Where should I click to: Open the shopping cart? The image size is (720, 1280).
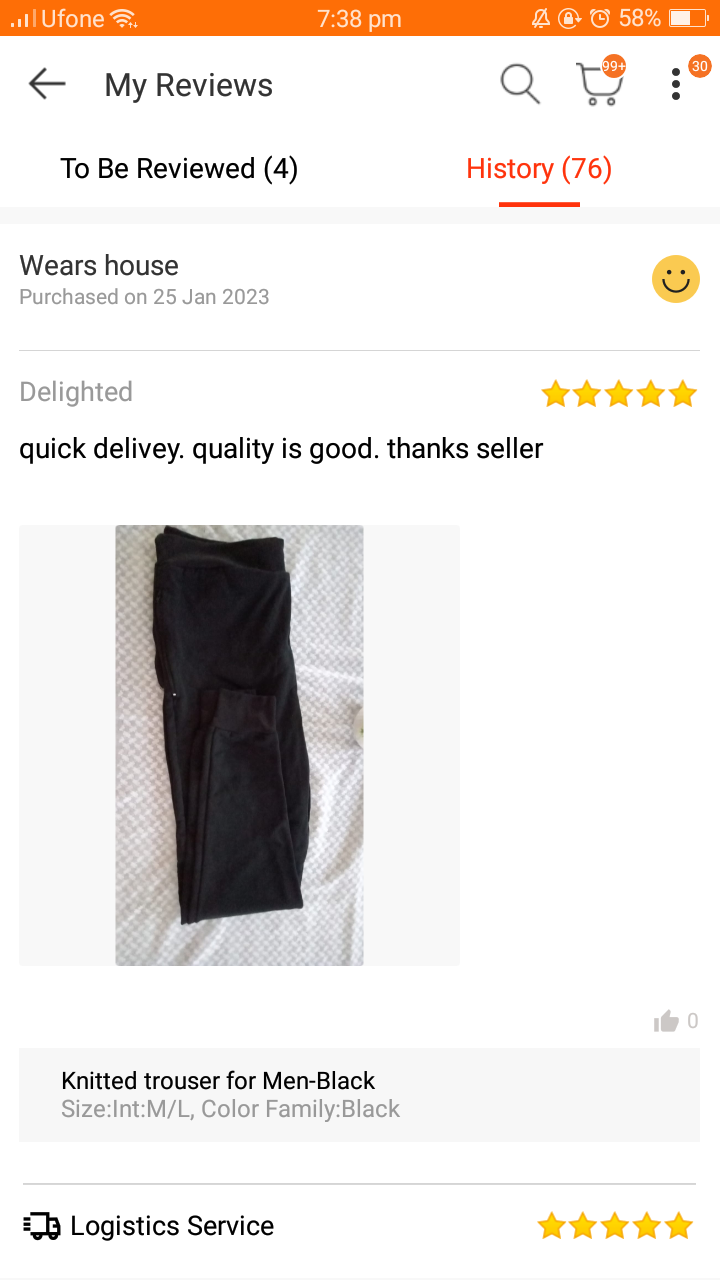click(600, 84)
